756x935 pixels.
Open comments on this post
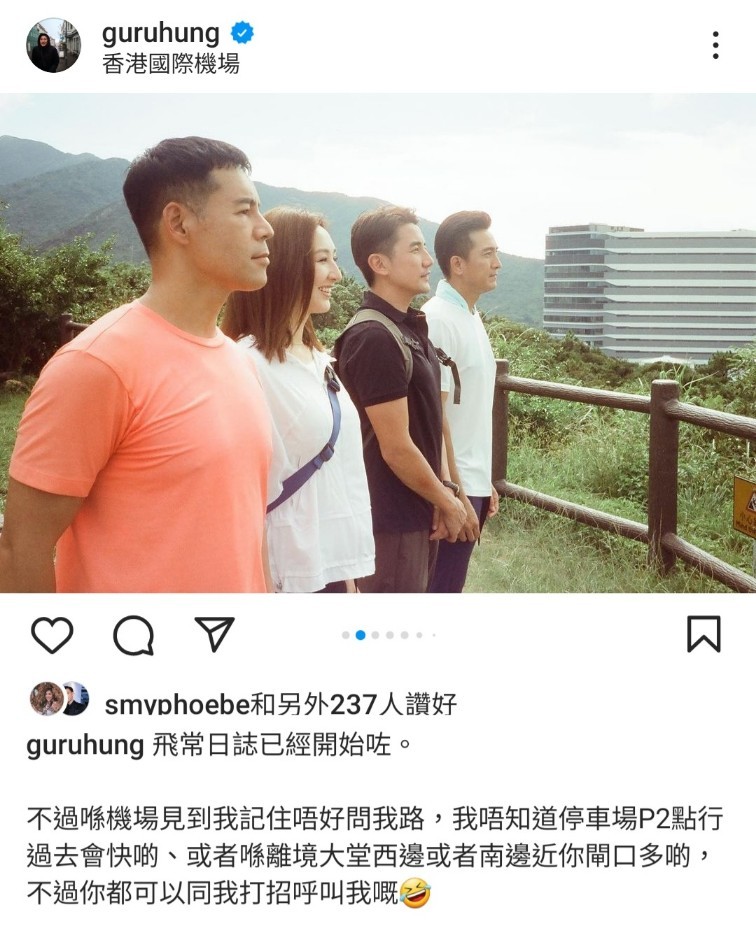(133, 634)
